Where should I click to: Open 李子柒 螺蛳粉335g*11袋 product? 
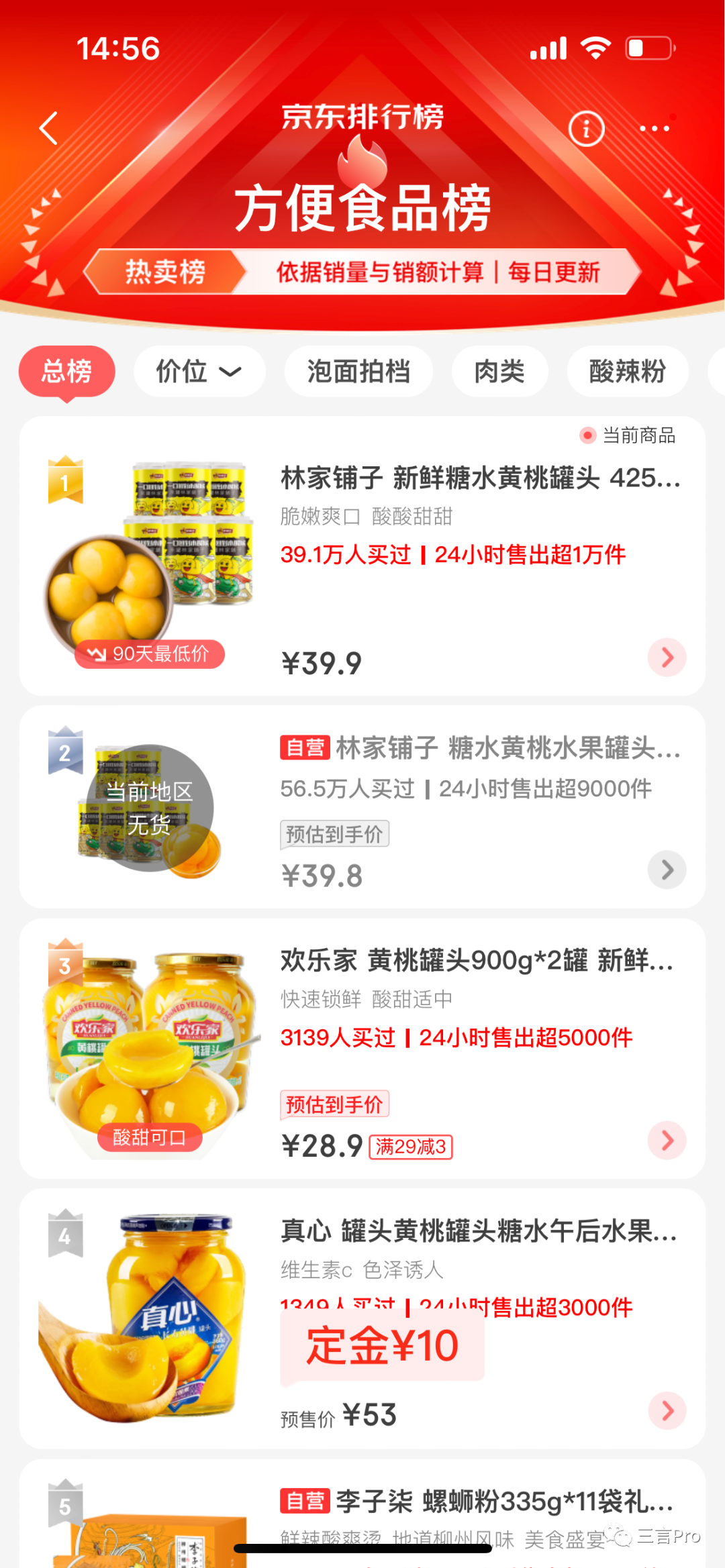click(x=503, y=1502)
